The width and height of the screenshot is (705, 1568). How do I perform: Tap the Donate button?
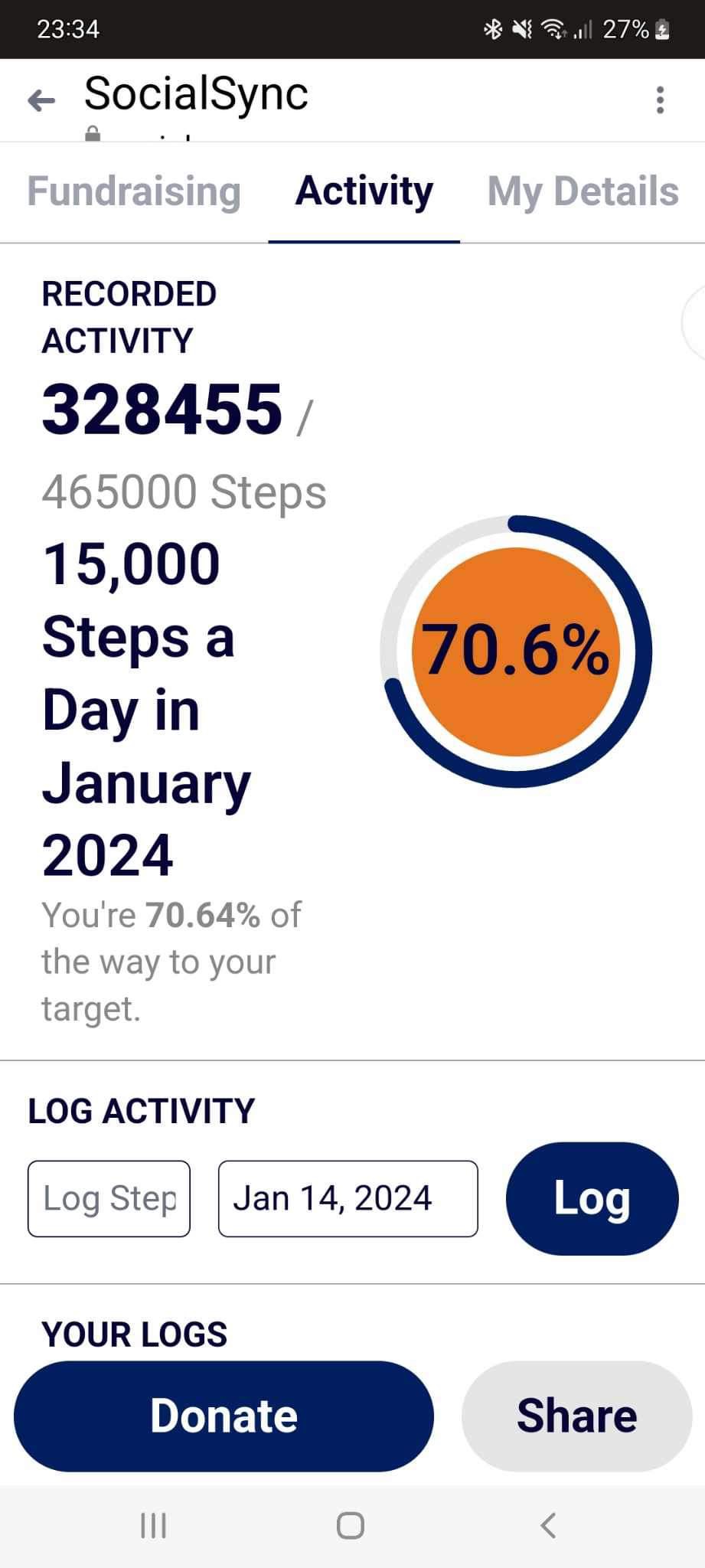click(224, 1416)
